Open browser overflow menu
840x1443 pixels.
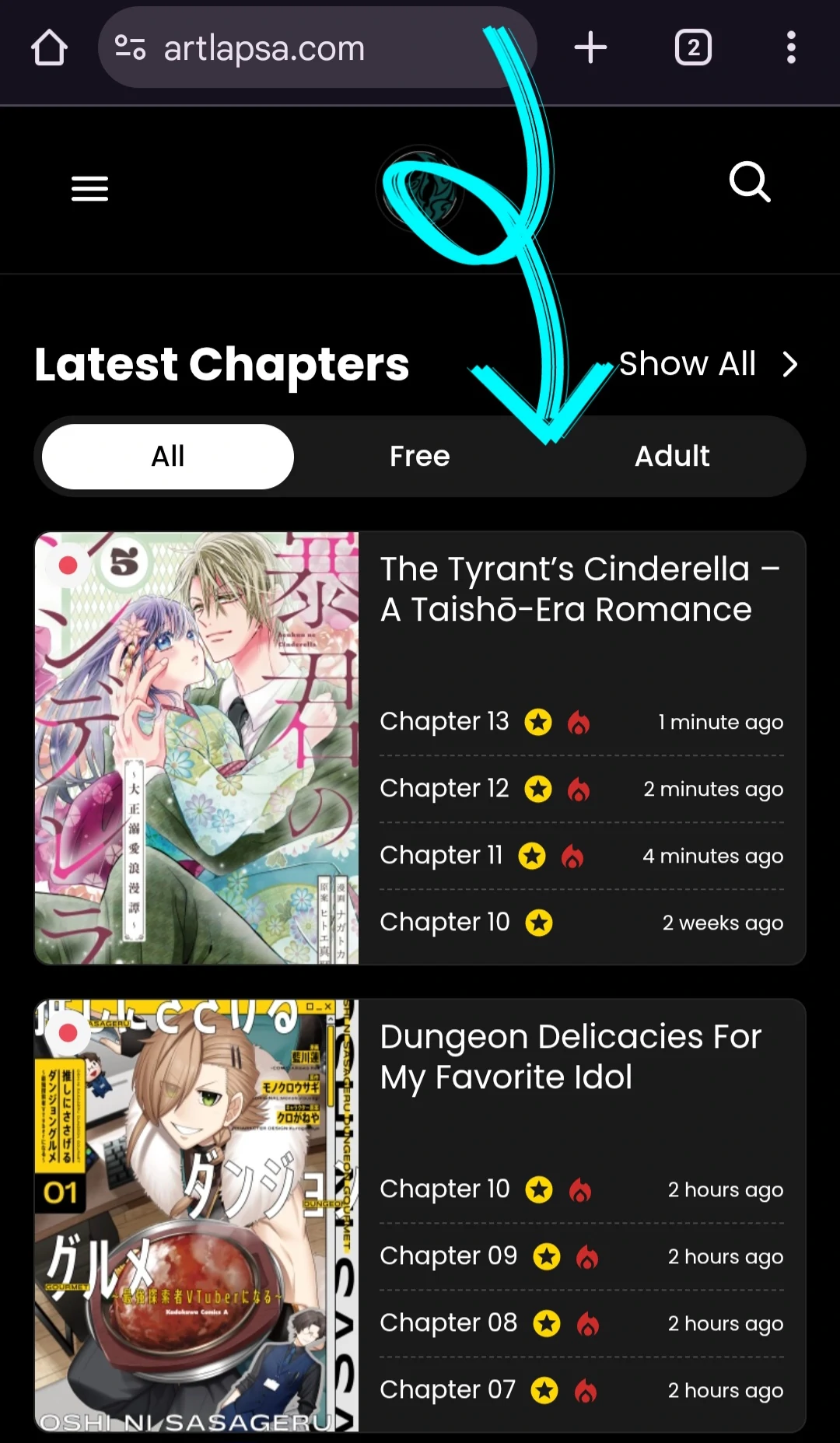coord(791,47)
